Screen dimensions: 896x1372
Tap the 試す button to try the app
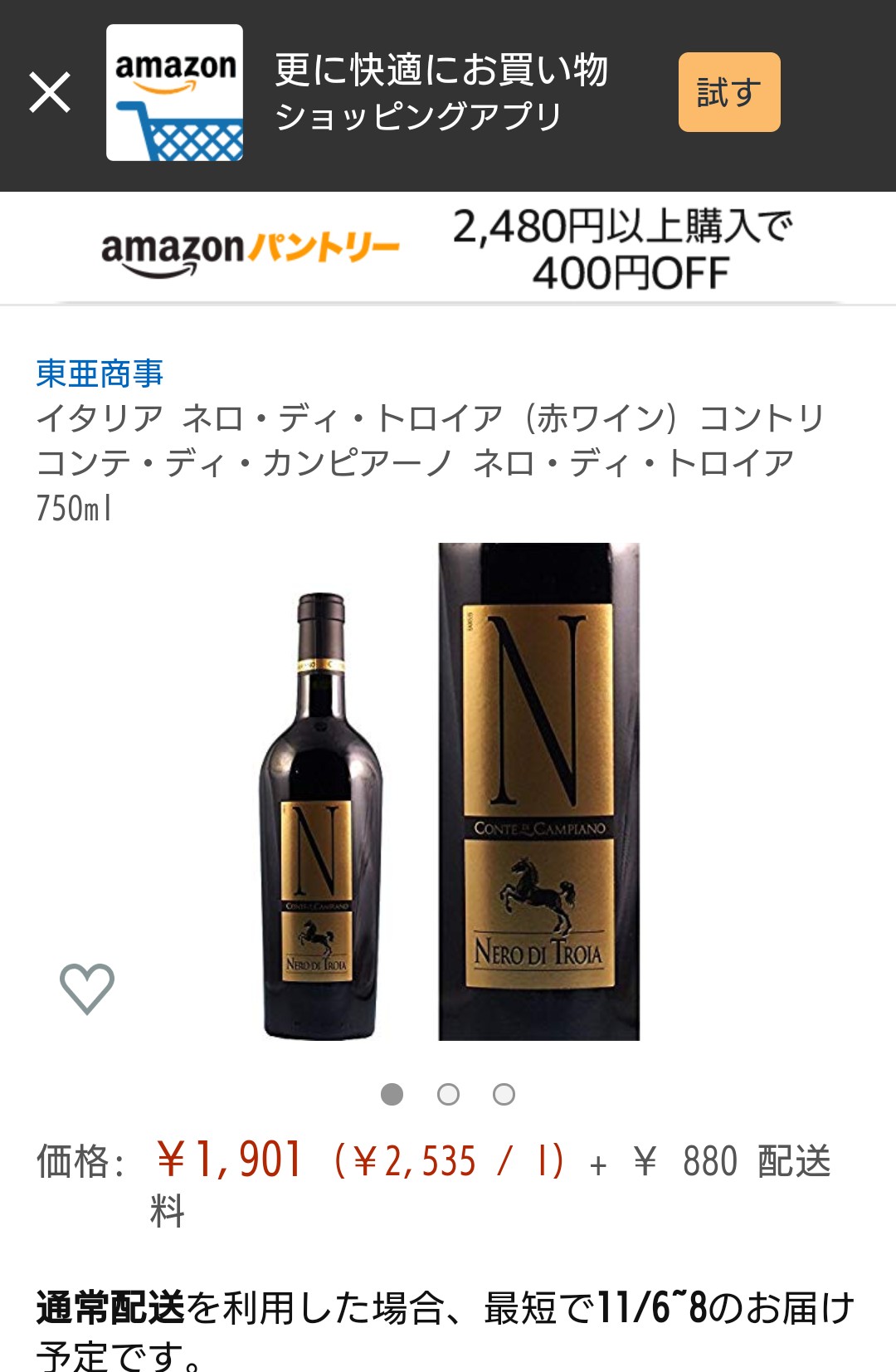coord(728,92)
